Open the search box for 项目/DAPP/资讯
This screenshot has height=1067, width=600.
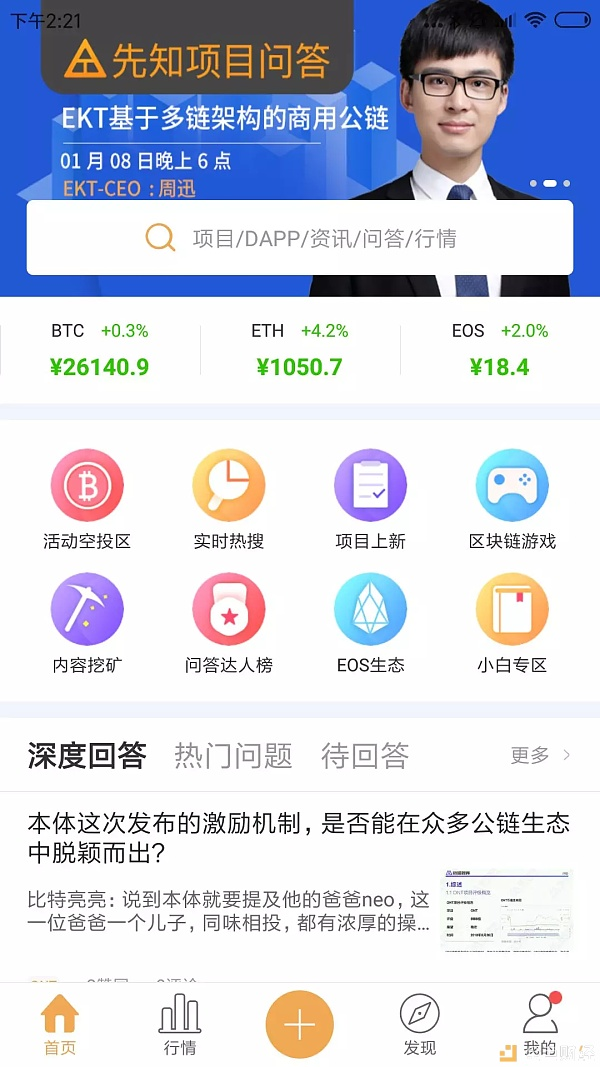(x=300, y=238)
